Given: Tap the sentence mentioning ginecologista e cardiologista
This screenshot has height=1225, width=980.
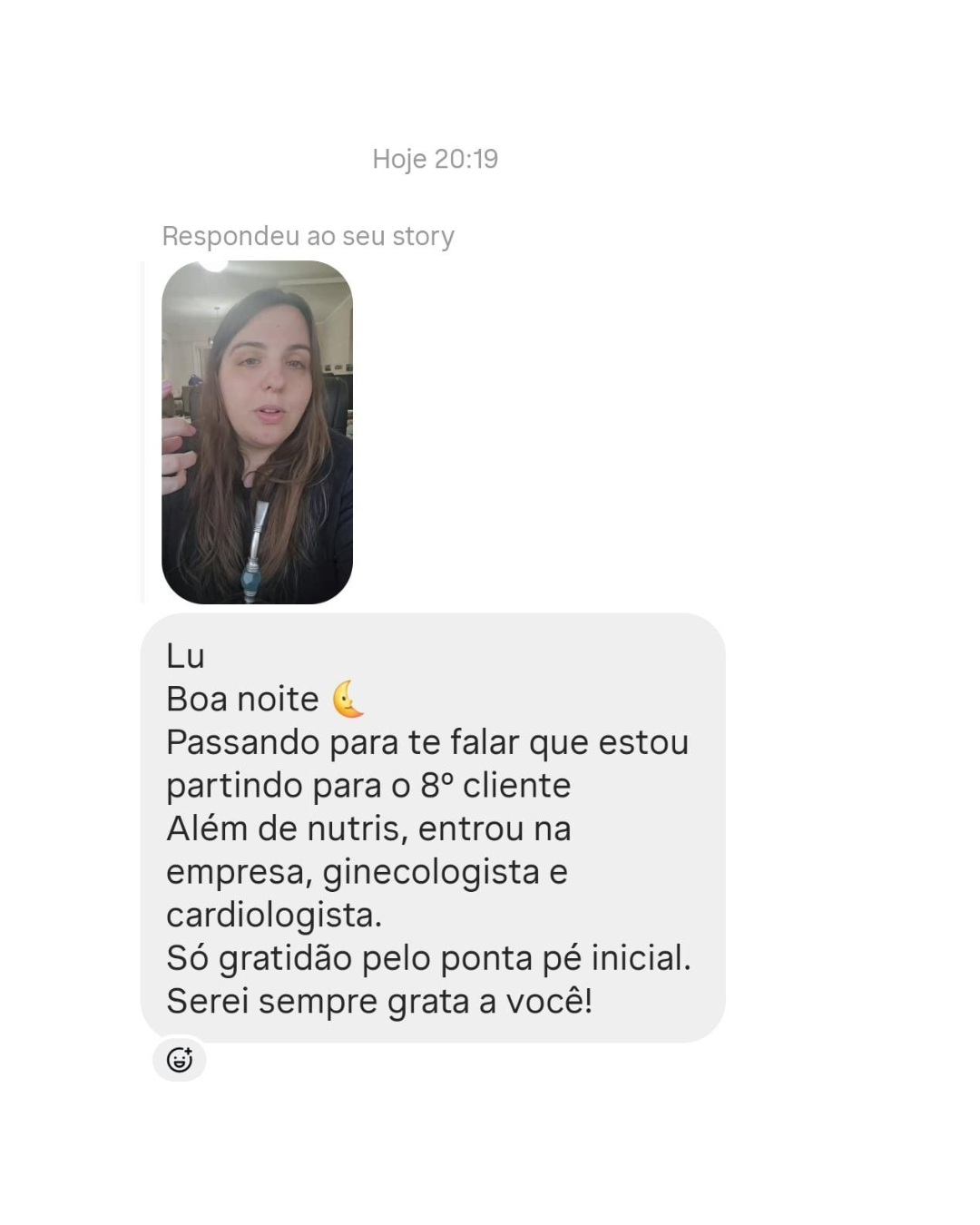Looking at the screenshot, I should click(x=367, y=873).
